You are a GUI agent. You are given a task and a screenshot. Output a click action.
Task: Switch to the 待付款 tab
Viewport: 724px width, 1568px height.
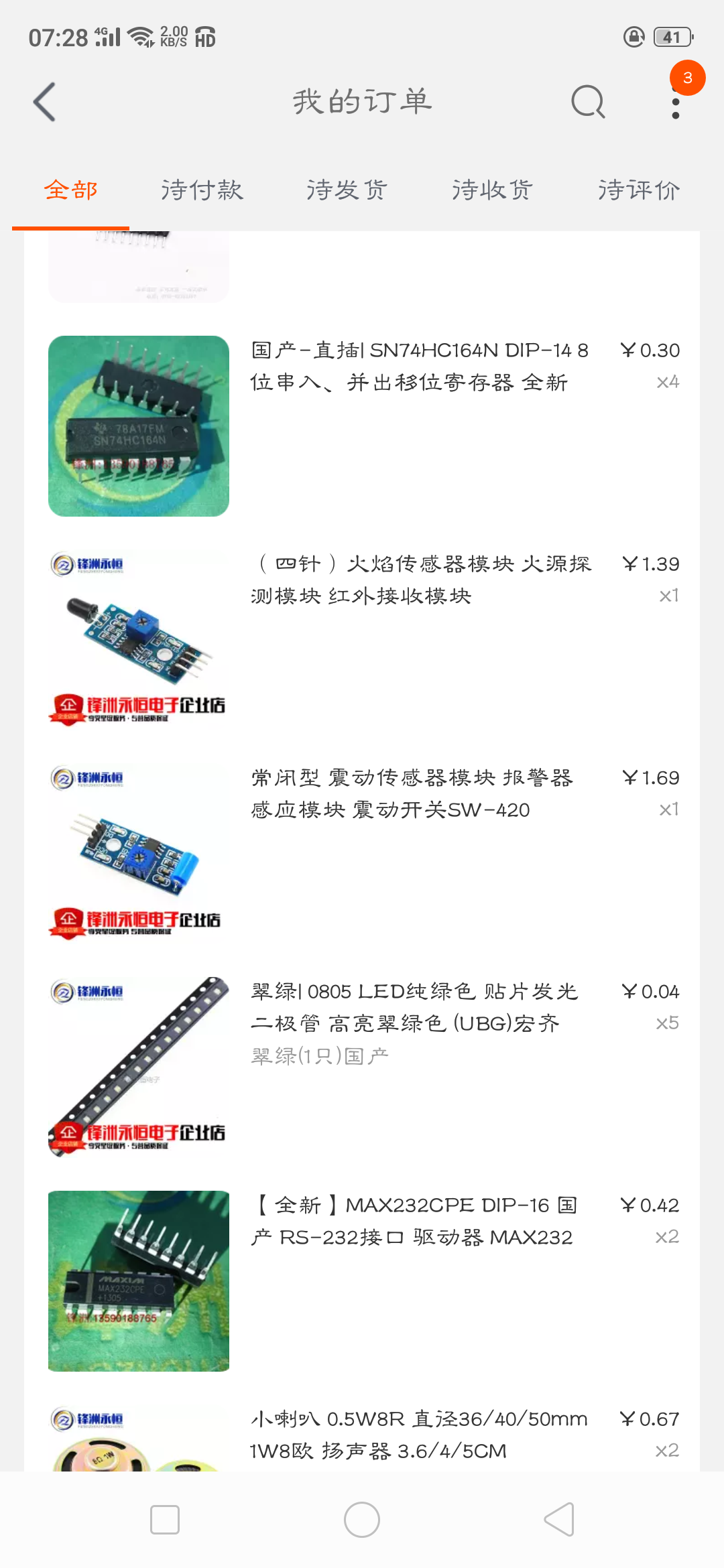[202, 190]
